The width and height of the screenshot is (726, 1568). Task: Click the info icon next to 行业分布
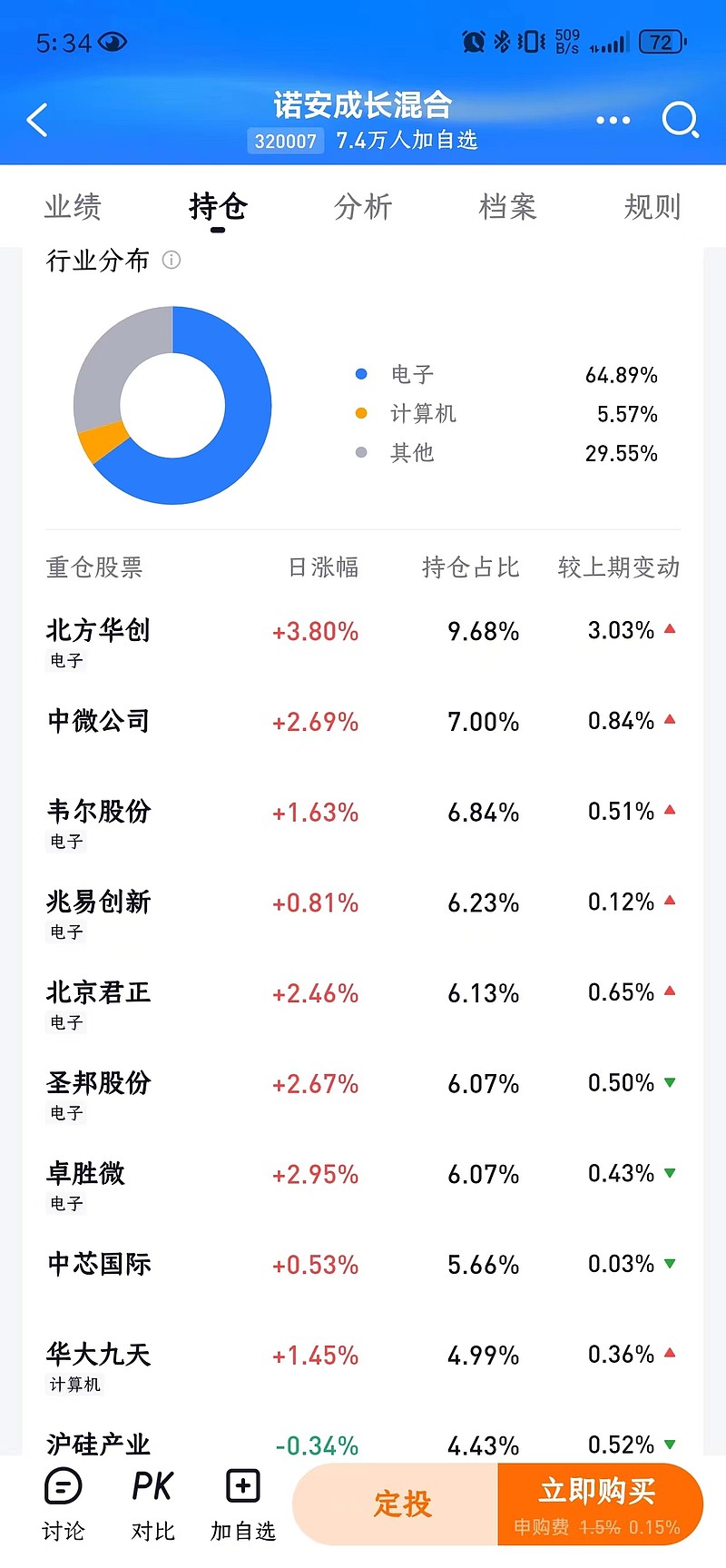click(171, 261)
